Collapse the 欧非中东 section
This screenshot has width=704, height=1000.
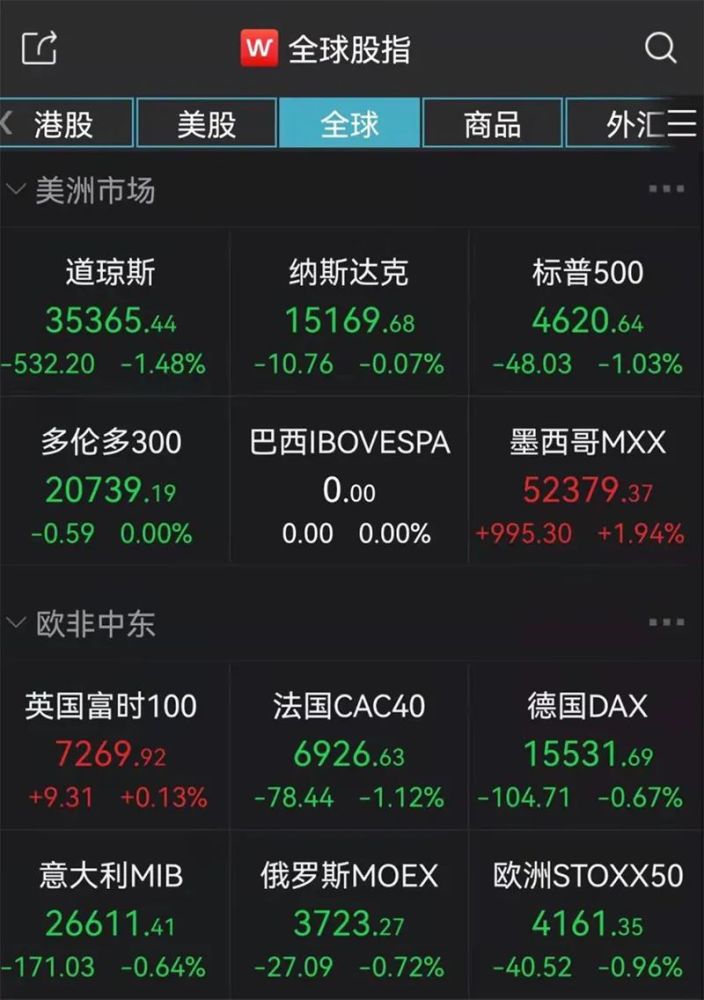(x=16, y=624)
